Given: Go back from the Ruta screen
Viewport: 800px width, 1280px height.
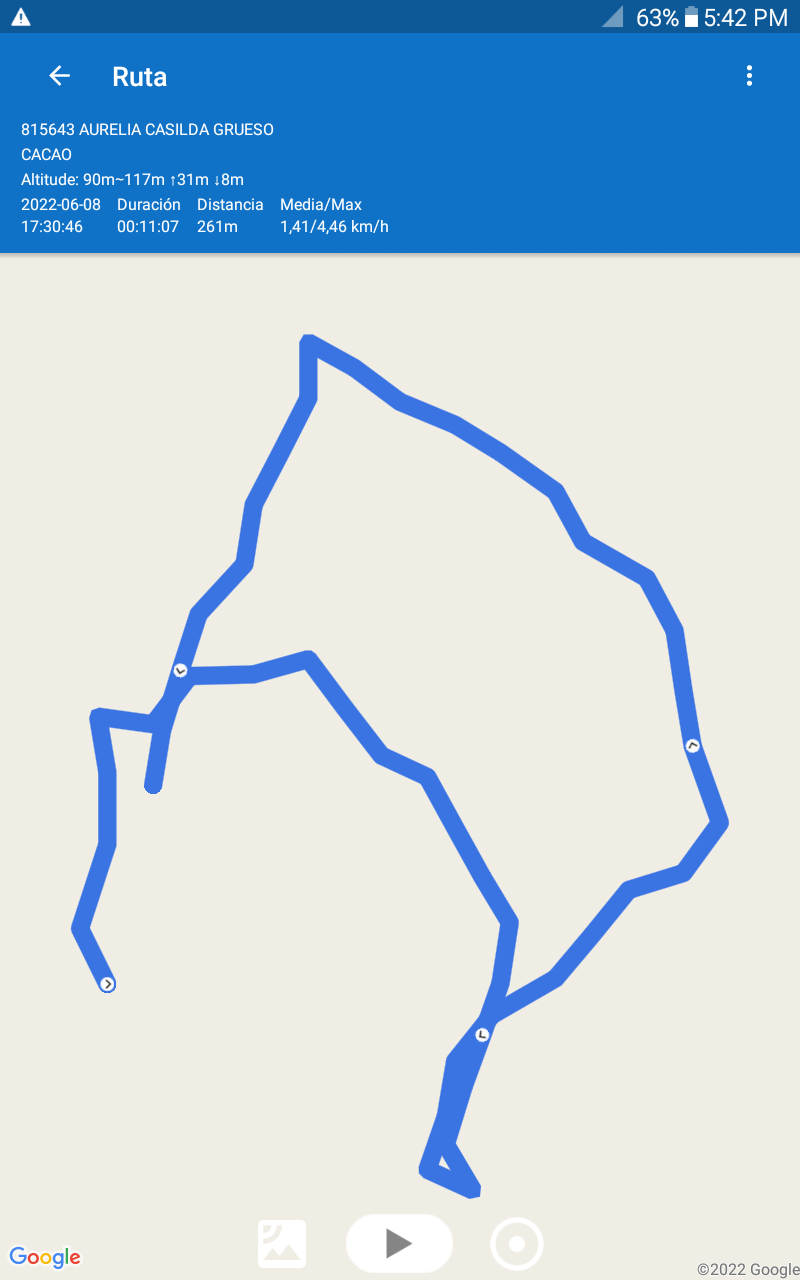Looking at the screenshot, I should 60,76.
